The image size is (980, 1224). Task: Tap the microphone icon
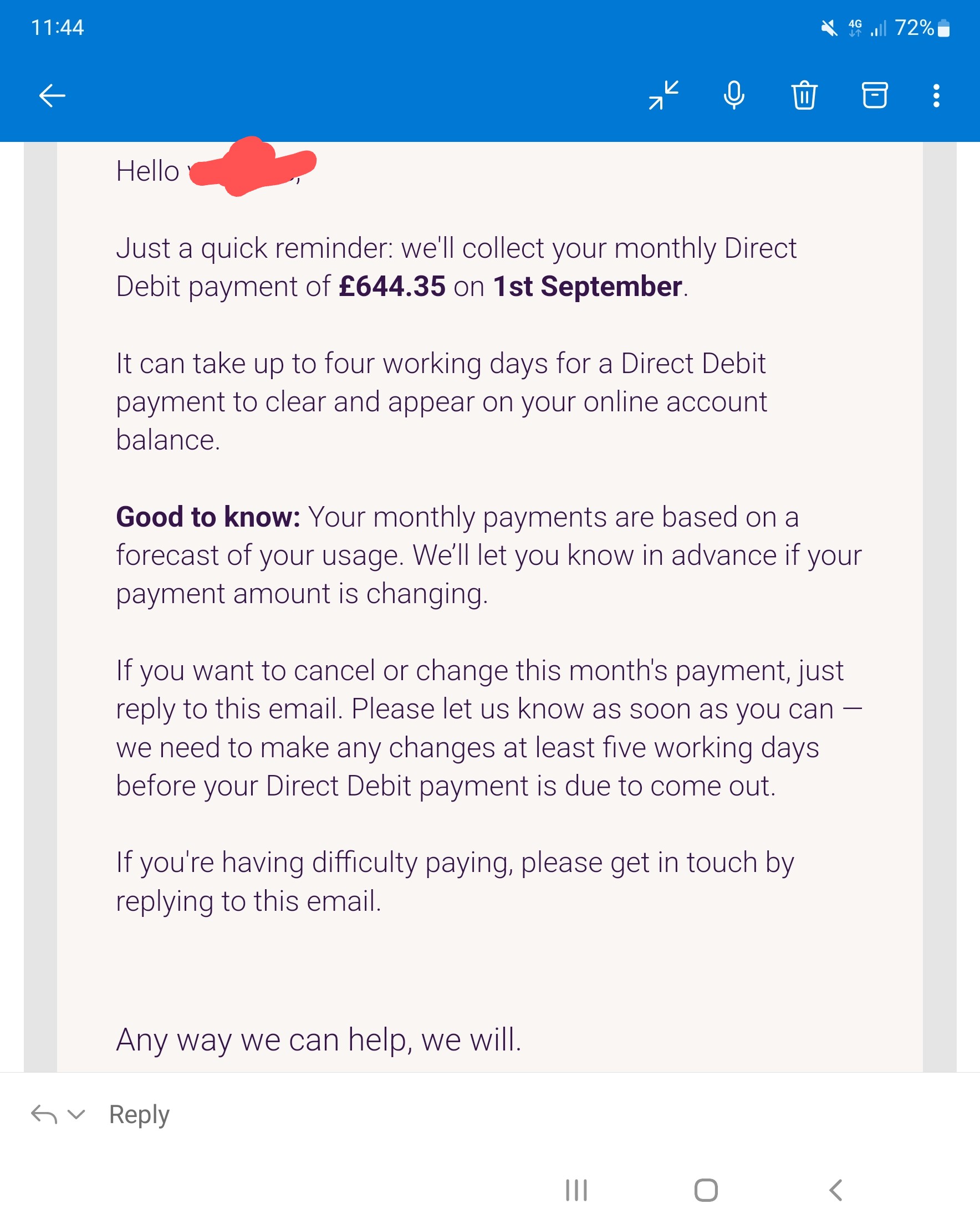733,95
